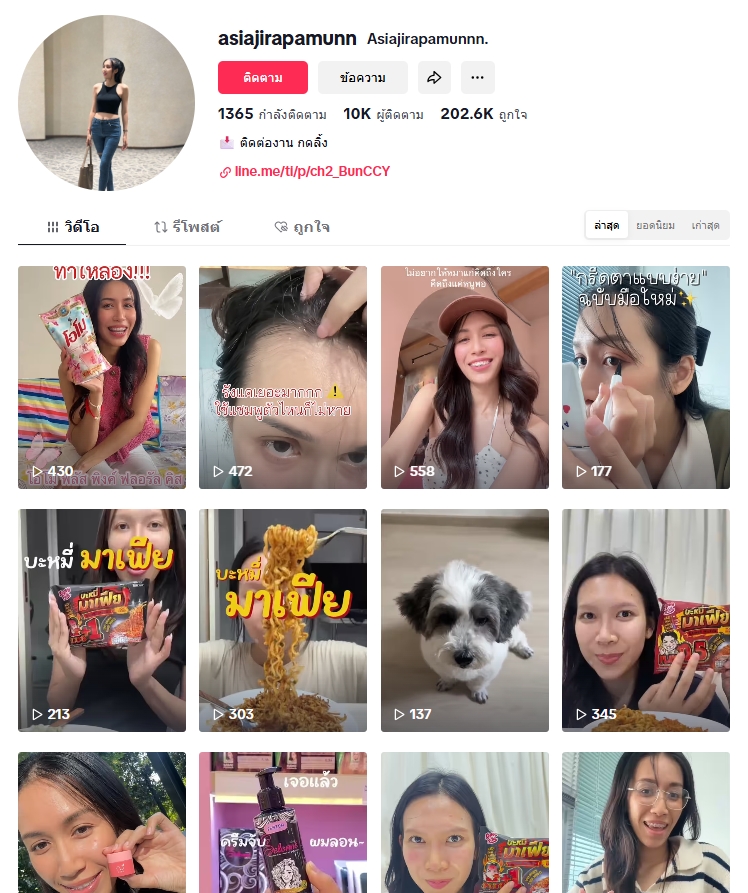Screen dimensions: 748x893
Task: Open the three-dot more options menu
Action: (477, 78)
